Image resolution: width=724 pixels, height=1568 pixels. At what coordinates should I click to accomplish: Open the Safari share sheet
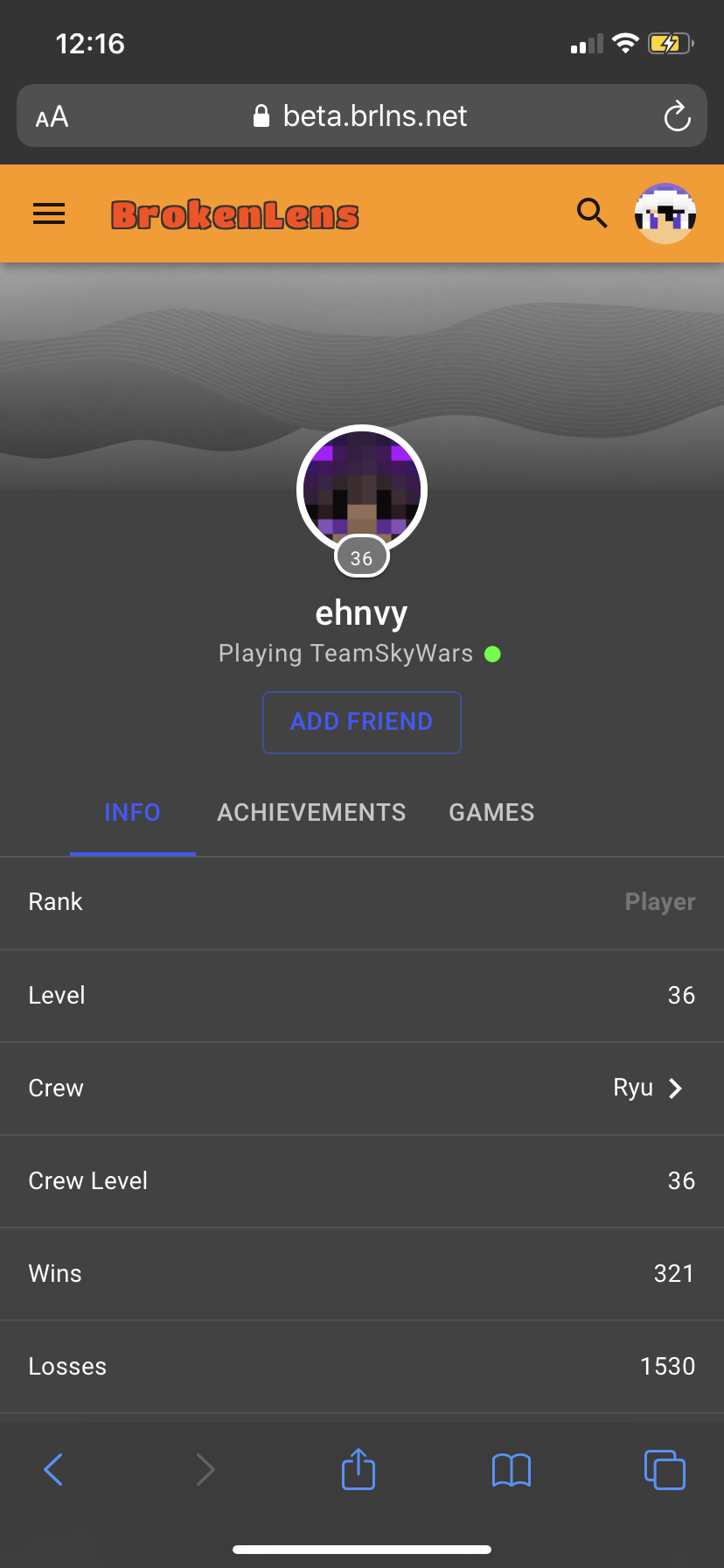tap(359, 1468)
